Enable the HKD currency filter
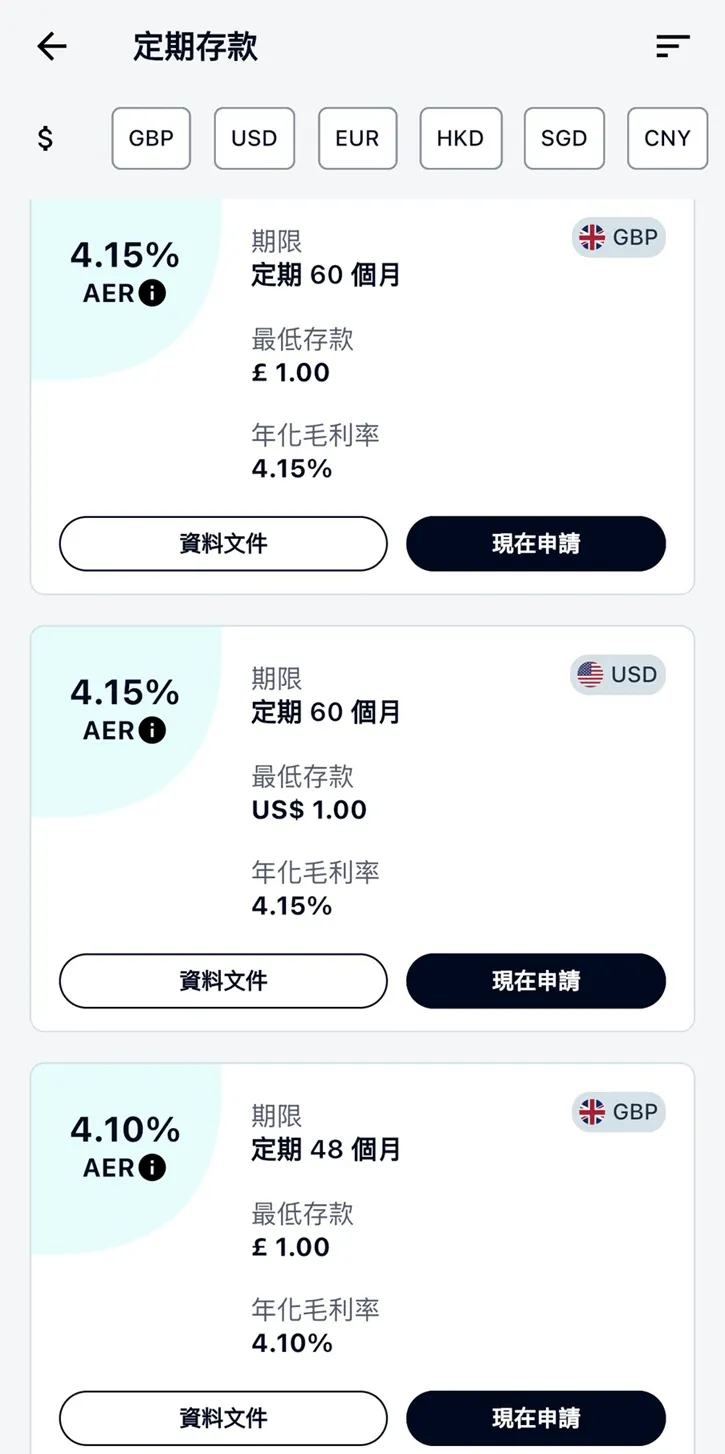 click(x=461, y=138)
